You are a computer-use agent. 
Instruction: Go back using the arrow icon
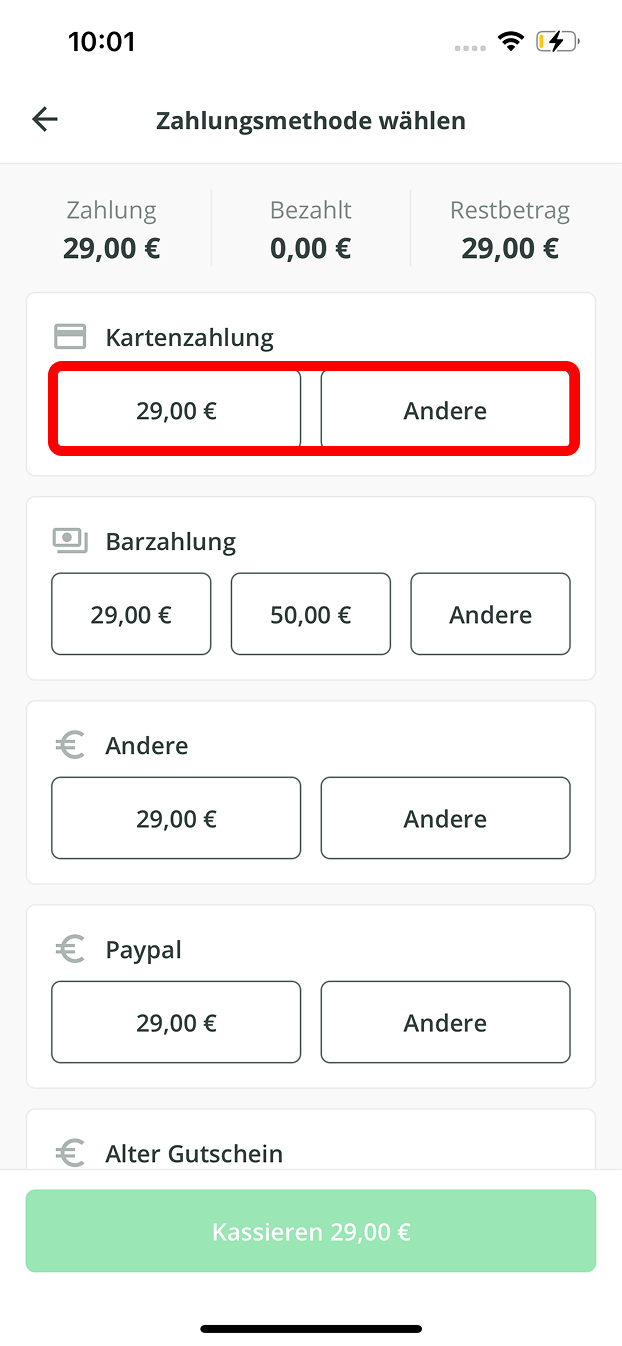[x=45, y=120]
